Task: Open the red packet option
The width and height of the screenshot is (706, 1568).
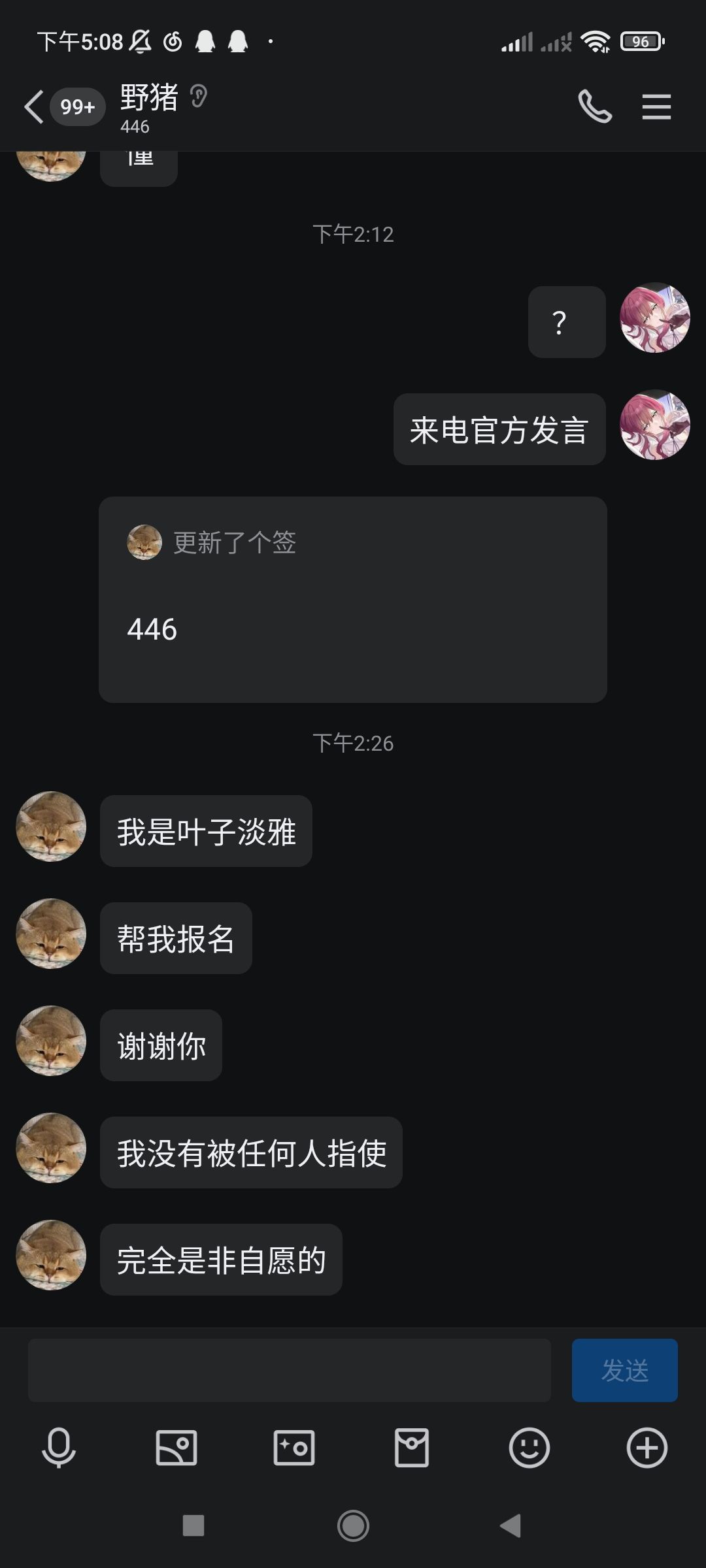Action: [x=412, y=1447]
